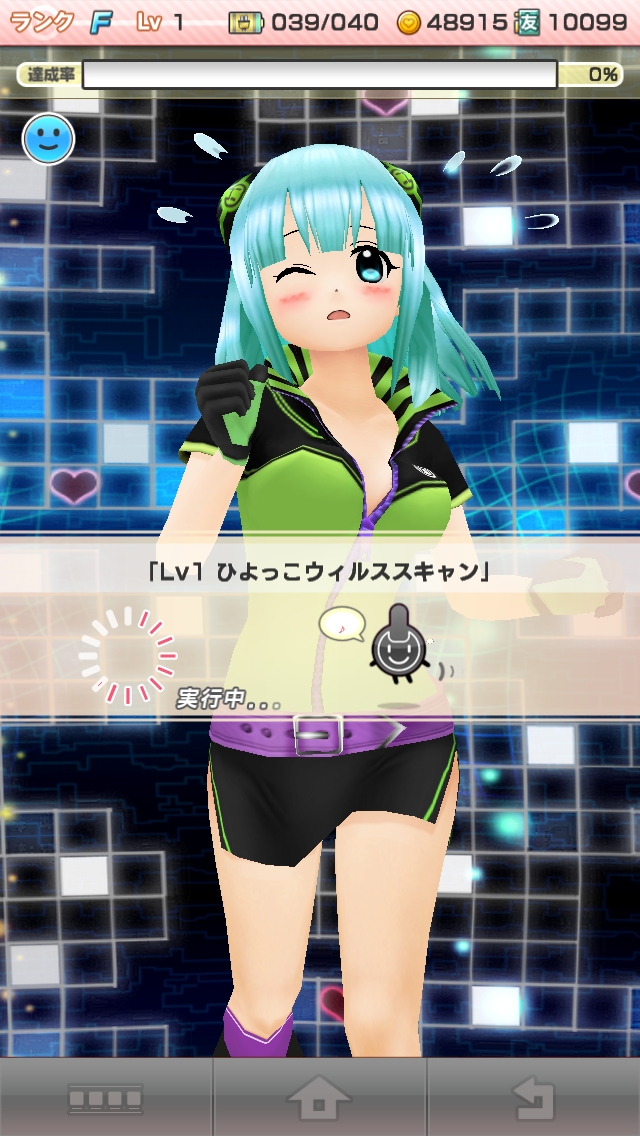Open the menu from the bottom bar
This screenshot has width=640, height=1136.
(x=106, y=1098)
